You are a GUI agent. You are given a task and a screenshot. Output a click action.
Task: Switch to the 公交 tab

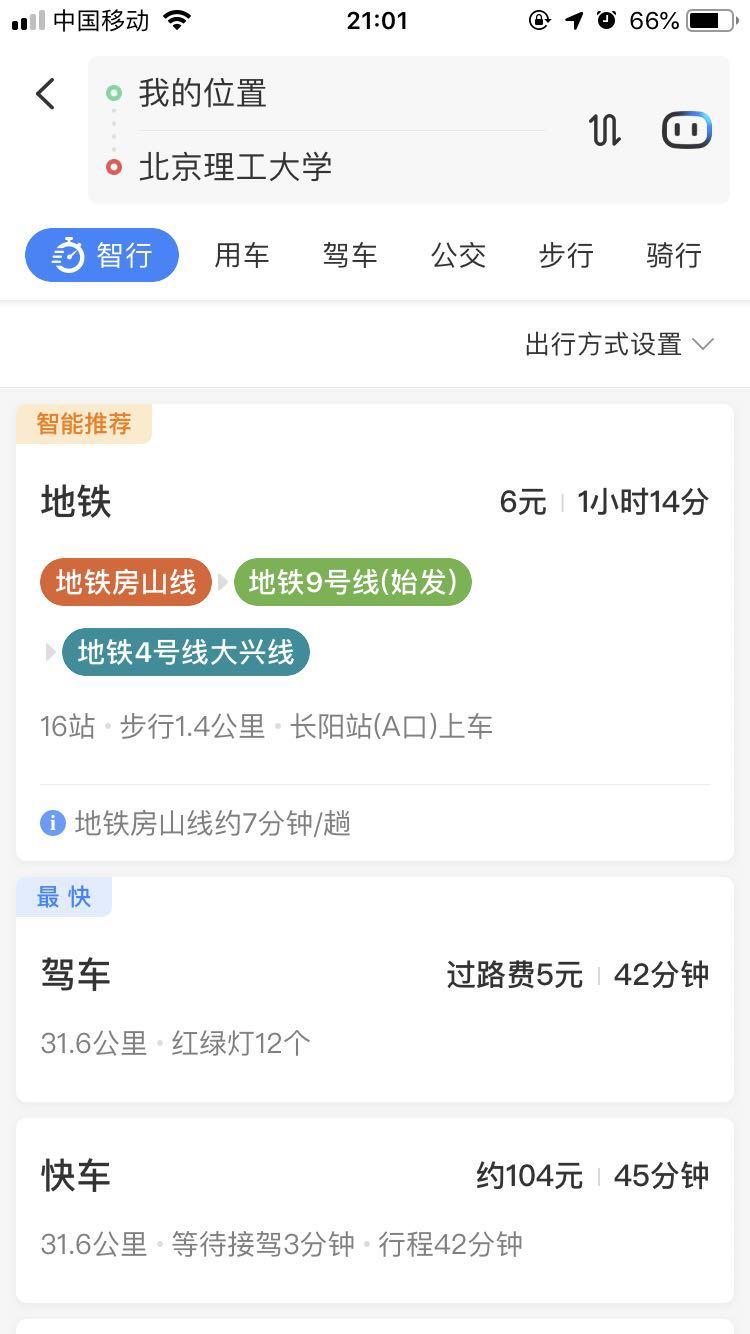pyautogui.click(x=458, y=255)
